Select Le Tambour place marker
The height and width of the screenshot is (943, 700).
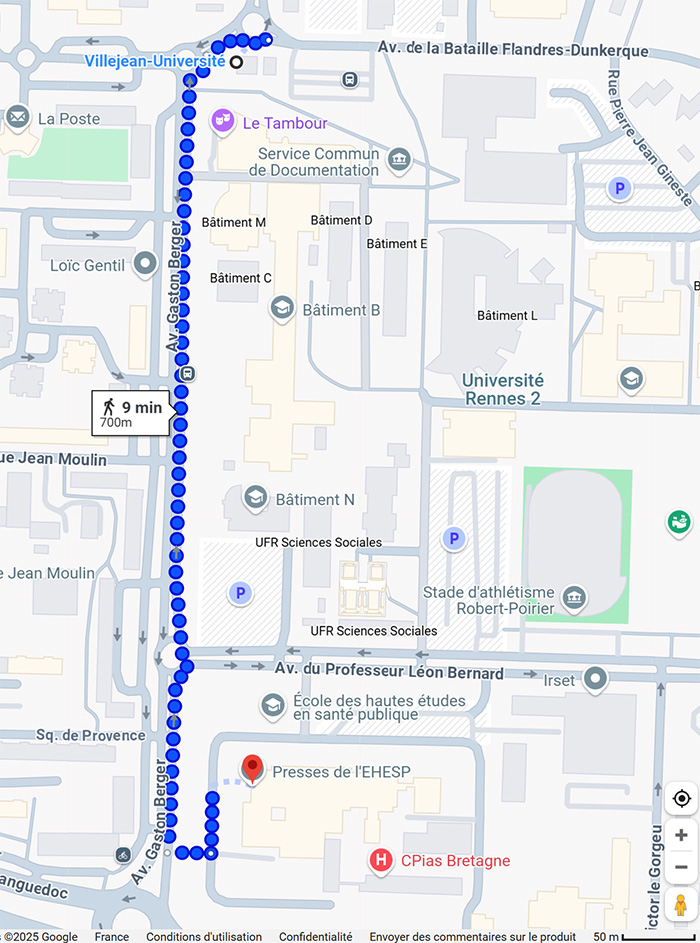coord(222,122)
